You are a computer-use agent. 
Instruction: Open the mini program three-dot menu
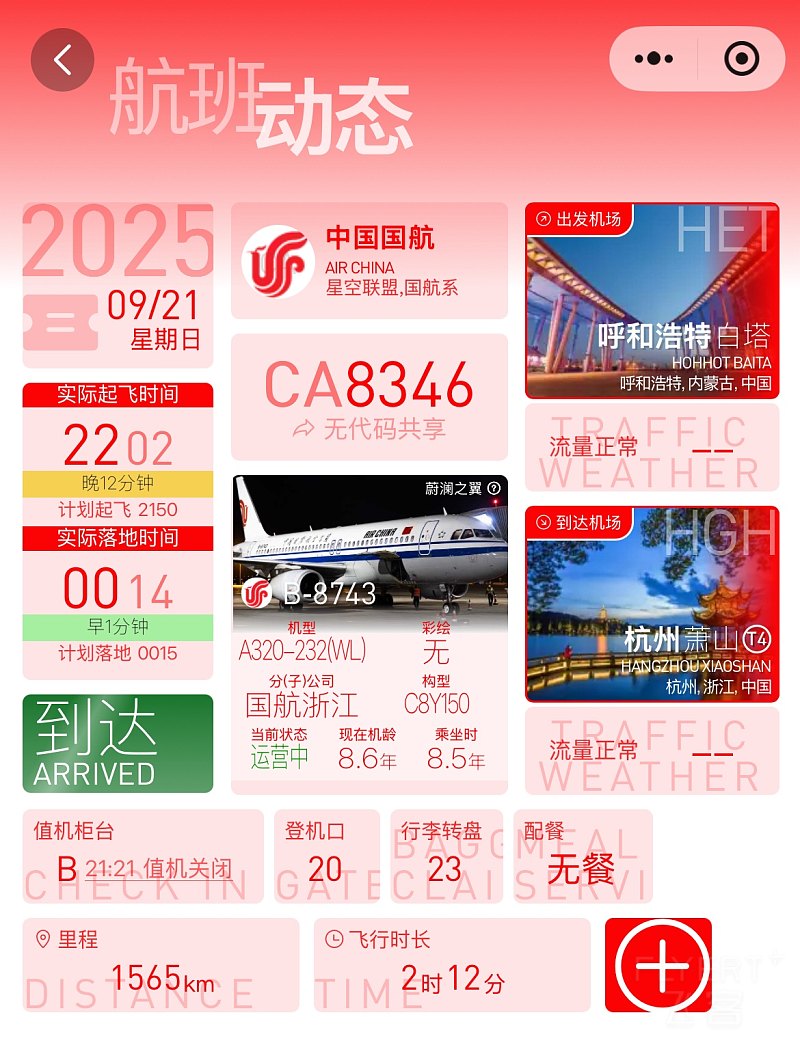(654, 59)
